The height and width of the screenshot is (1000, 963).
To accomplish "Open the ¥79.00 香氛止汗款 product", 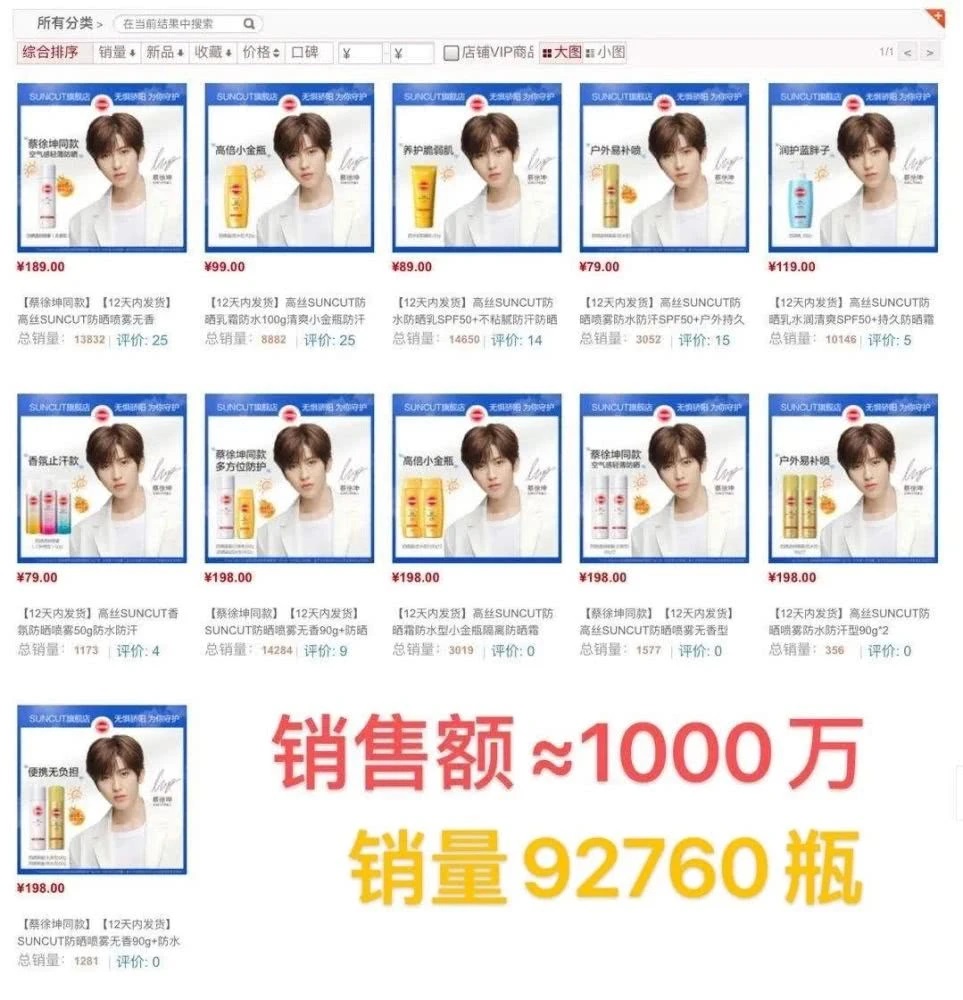I will coord(101,477).
